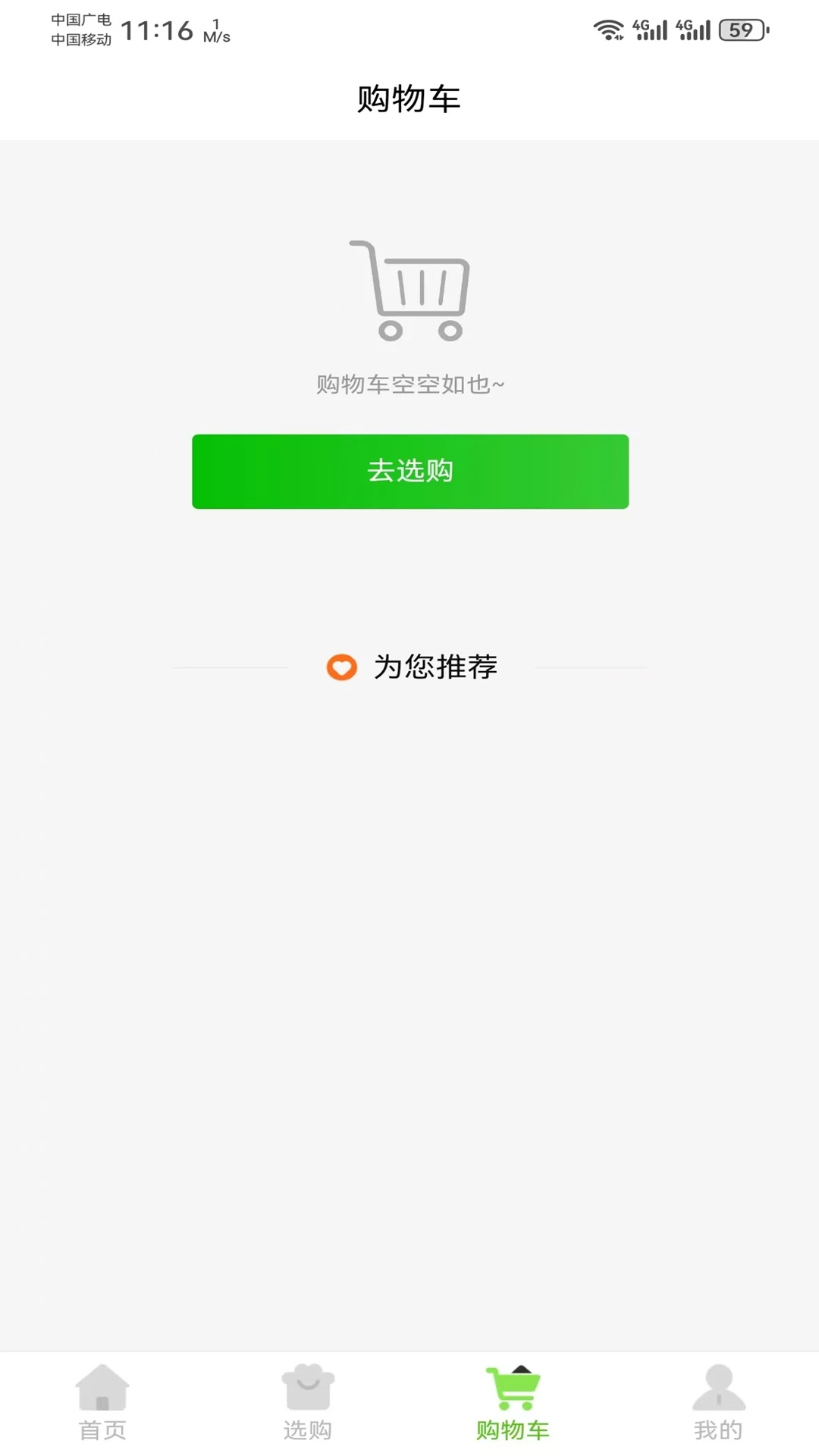Click the orange heart icon beside 为您推荐

pos(342,668)
